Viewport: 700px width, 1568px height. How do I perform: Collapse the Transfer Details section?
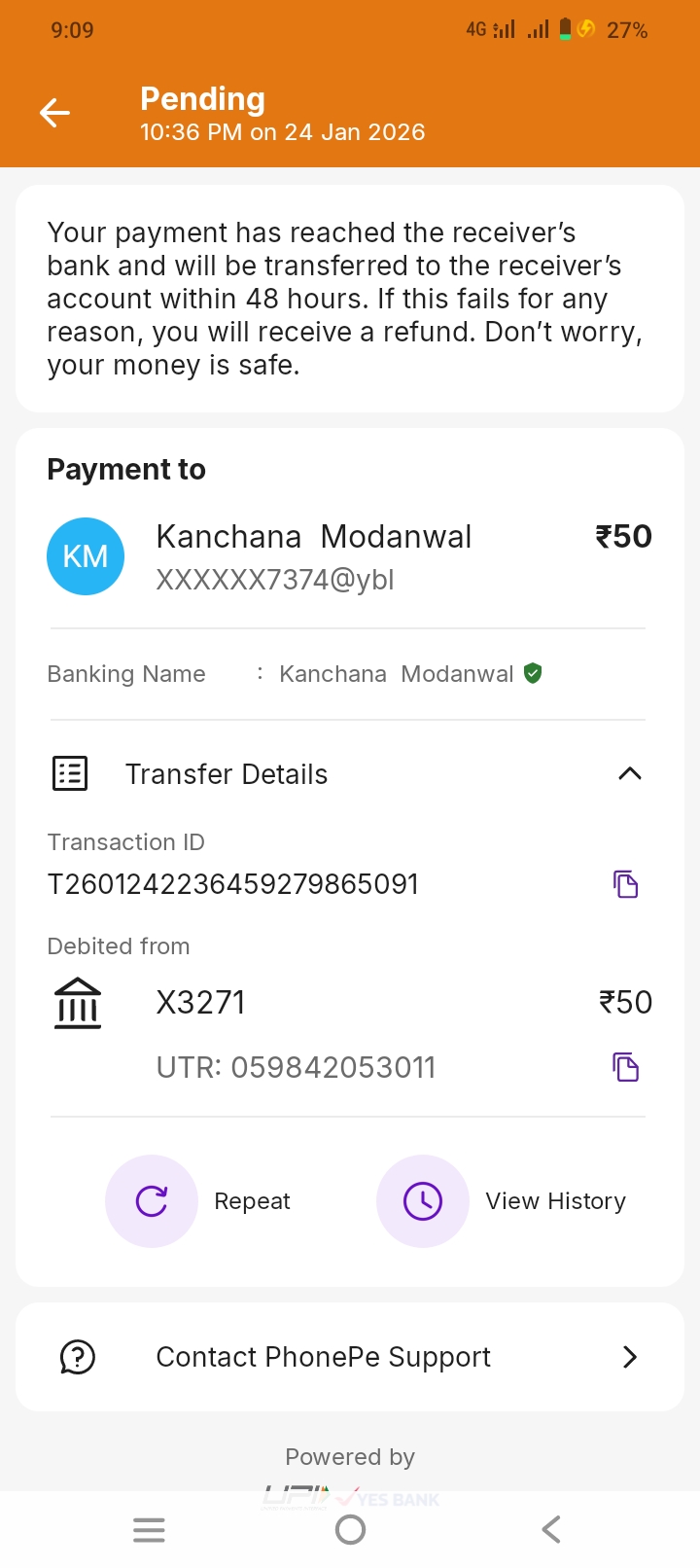(629, 773)
